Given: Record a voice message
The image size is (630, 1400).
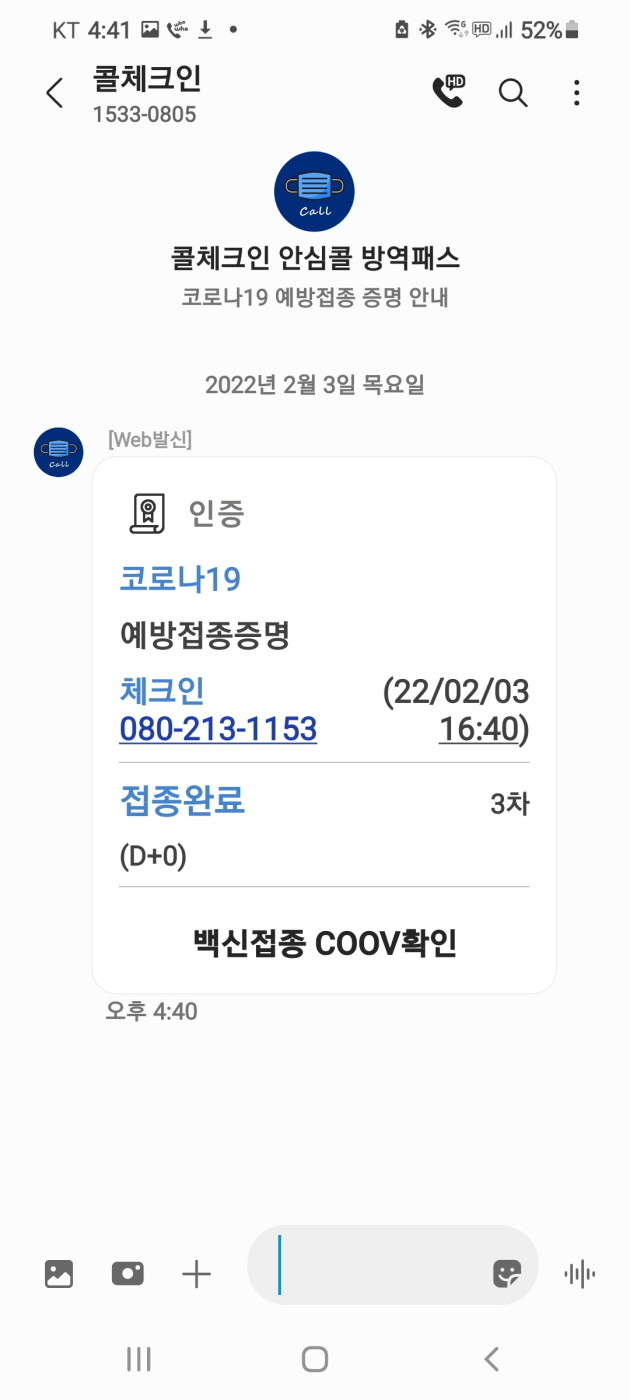Looking at the screenshot, I should pos(580,1273).
